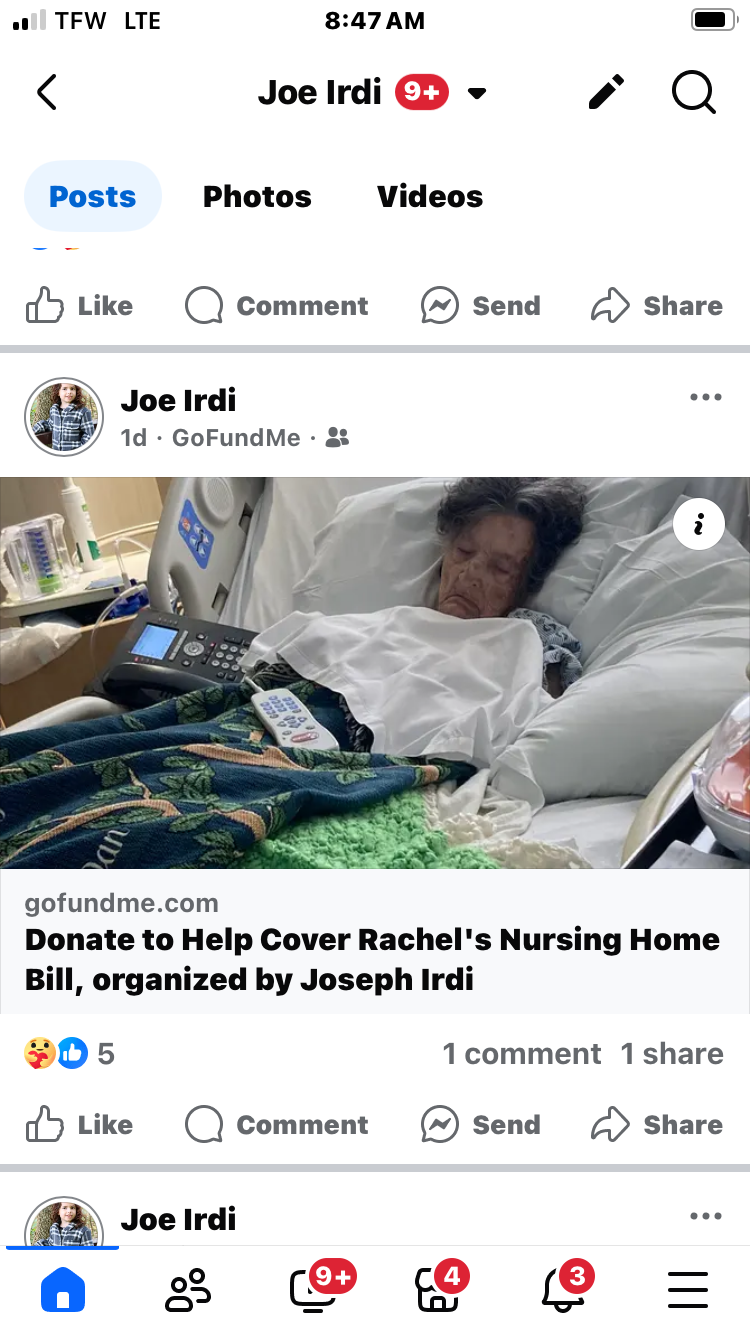Switch to the Photos tab
Image resolution: width=750 pixels, height=1334 pixels.
point(257,197)
